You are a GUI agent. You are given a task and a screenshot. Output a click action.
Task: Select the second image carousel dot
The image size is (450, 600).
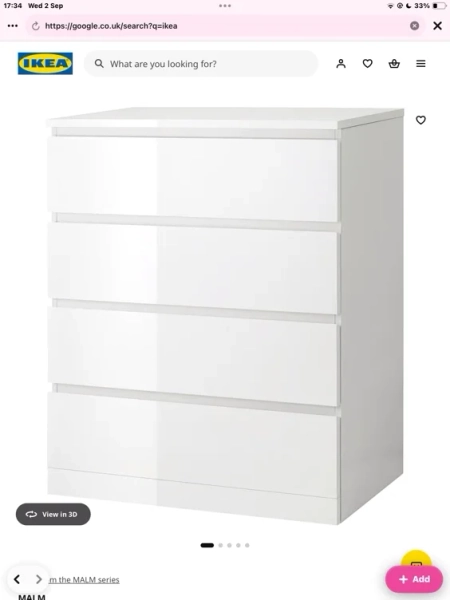pos(220,545)
